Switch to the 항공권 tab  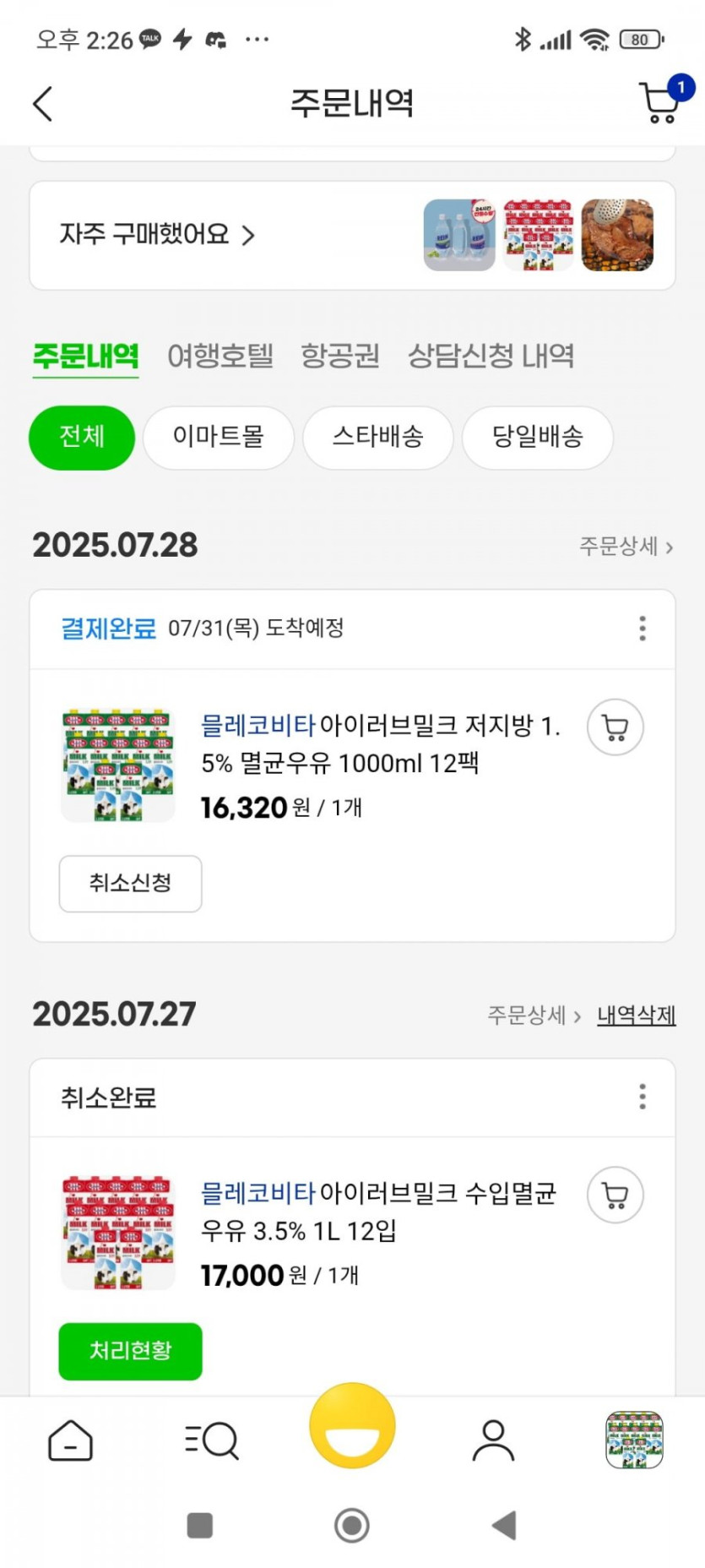coord(340,356)
